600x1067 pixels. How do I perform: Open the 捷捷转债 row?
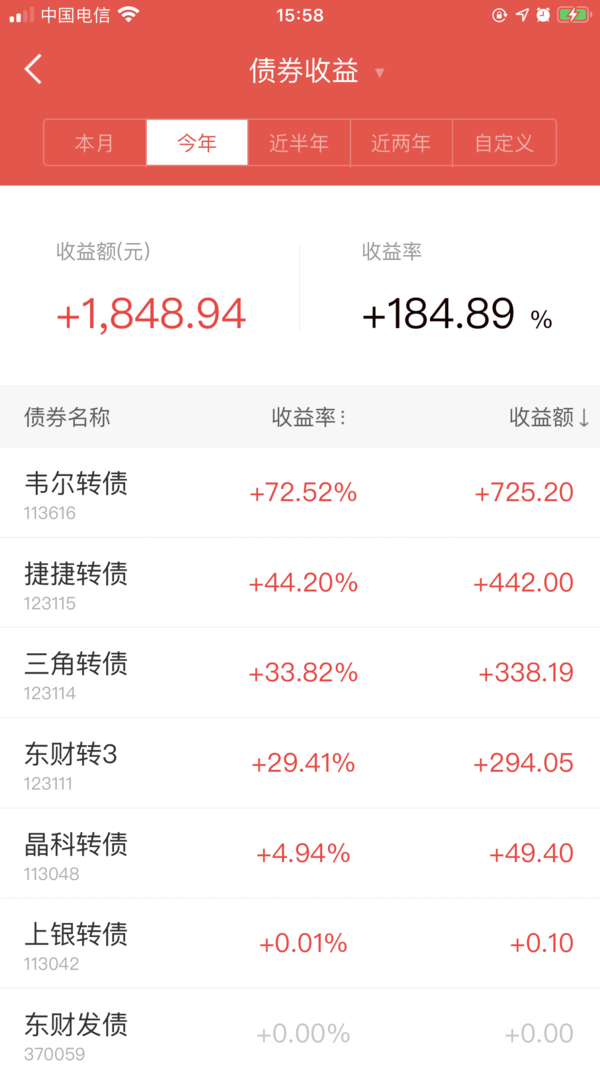tap(300, 582)
